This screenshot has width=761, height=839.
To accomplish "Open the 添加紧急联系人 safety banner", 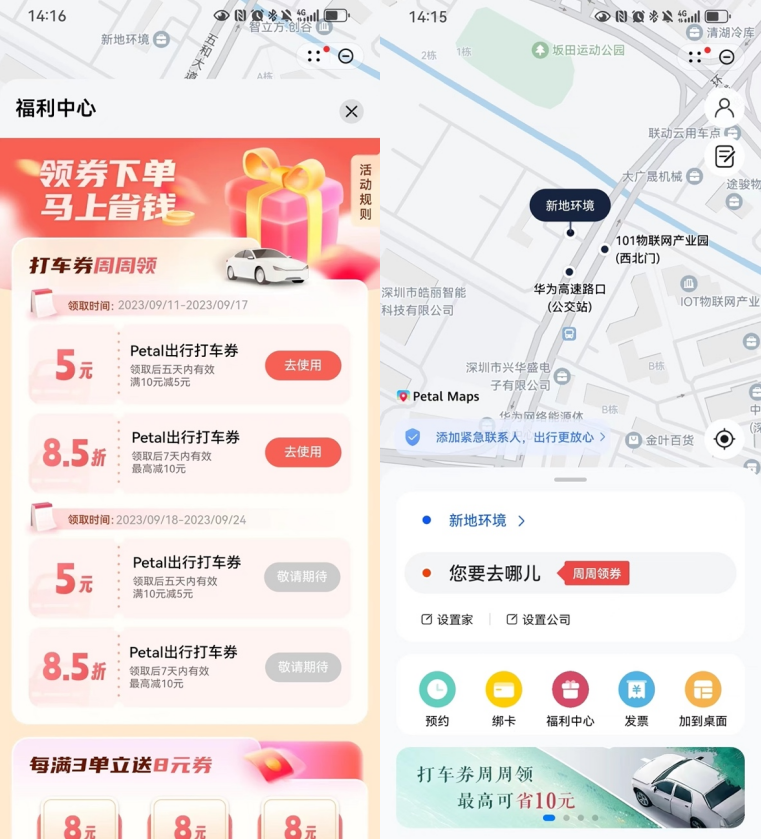I will point(510,437).
